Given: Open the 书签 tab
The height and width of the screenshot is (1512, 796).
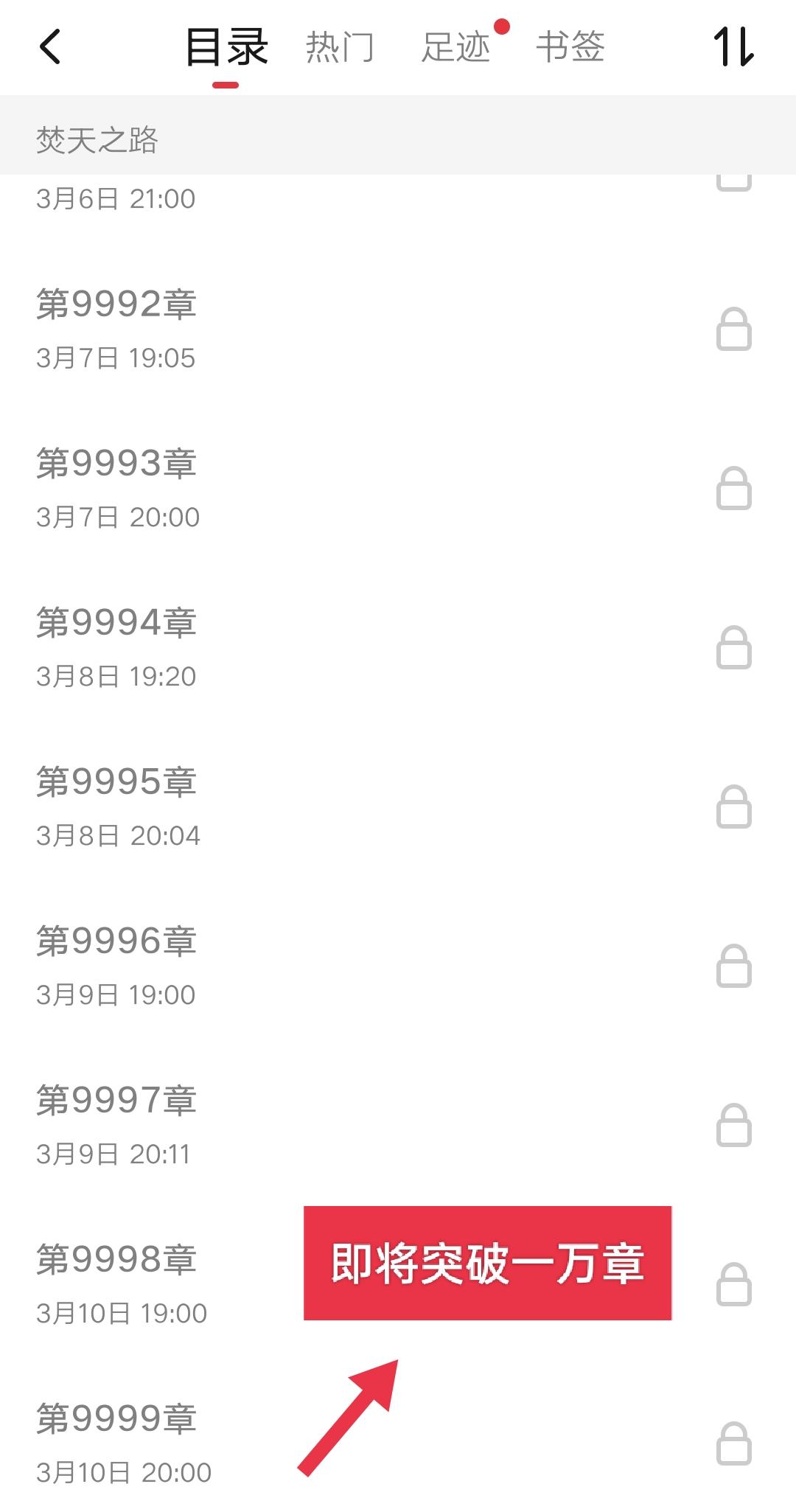Looking at the screenshot, I should point(570,47).
